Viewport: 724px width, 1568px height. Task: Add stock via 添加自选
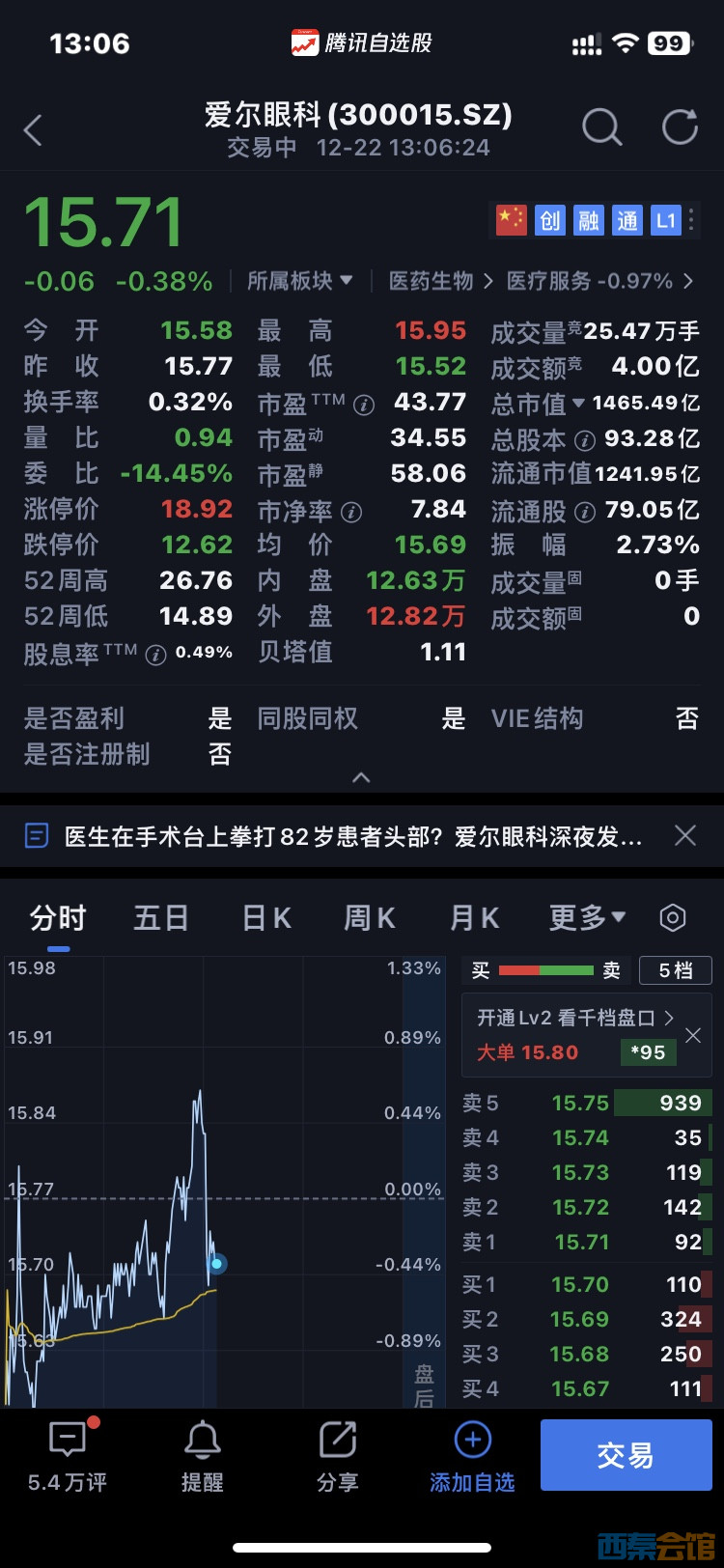click(x=472, y=1456)
